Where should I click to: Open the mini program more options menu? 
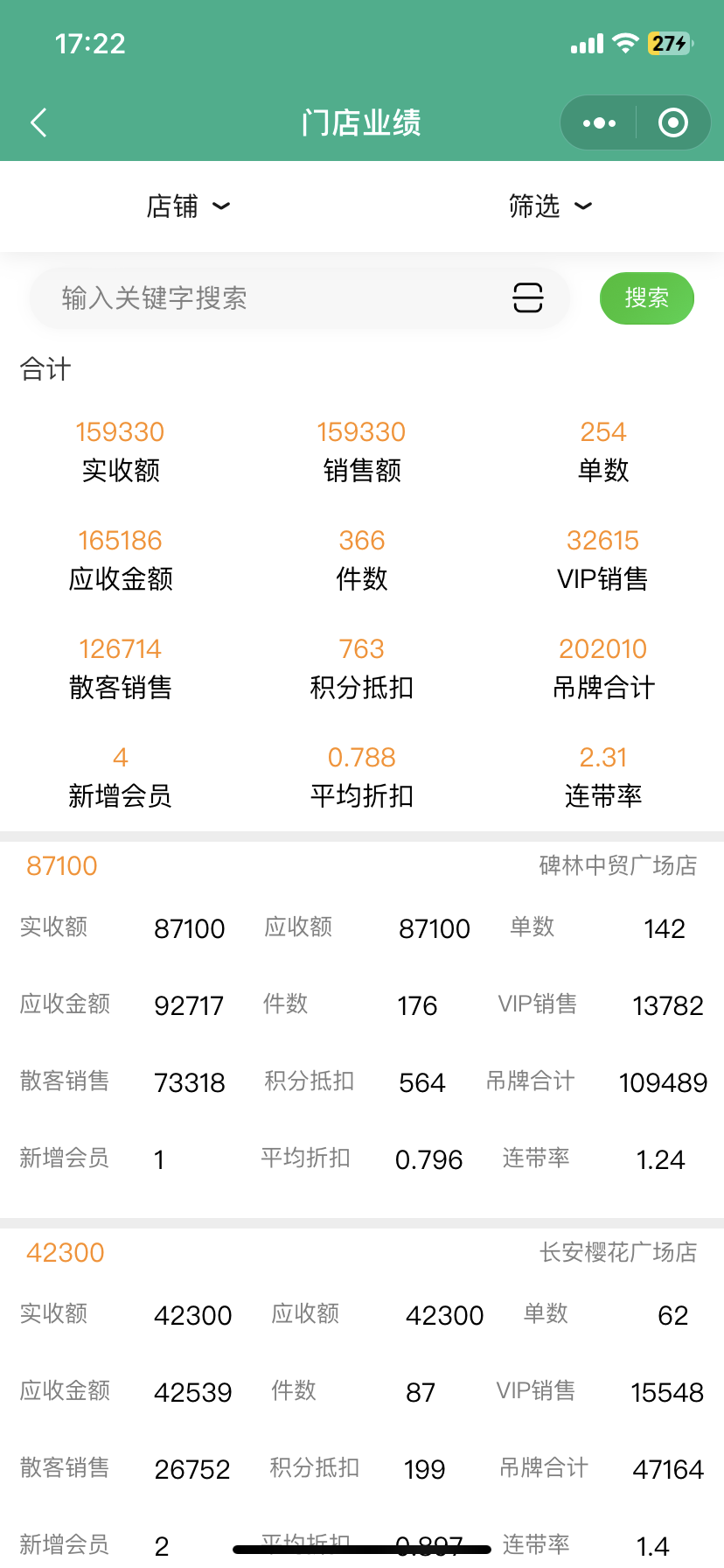[599, 123]
